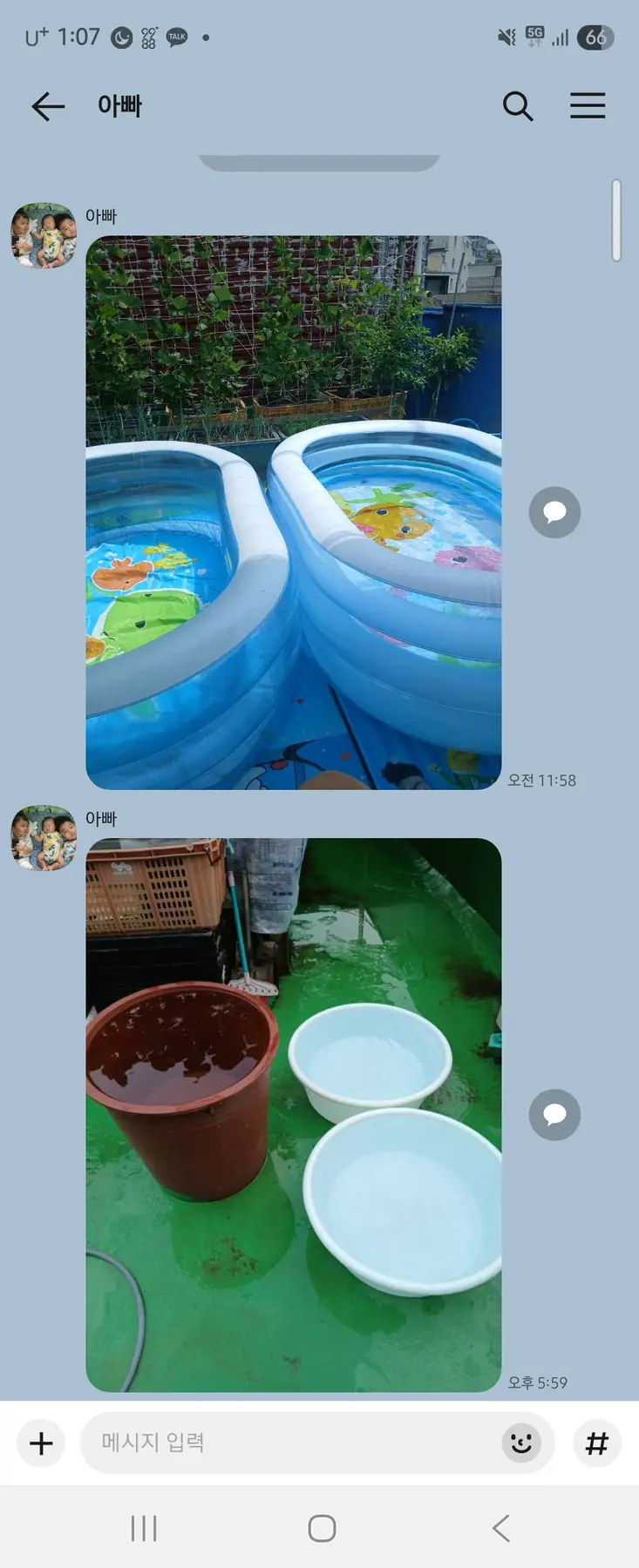Viewport: 639px width, 1568px height.
Task: Tap the reply bubble beside the buckets photo
Action: pos(554,1115)
